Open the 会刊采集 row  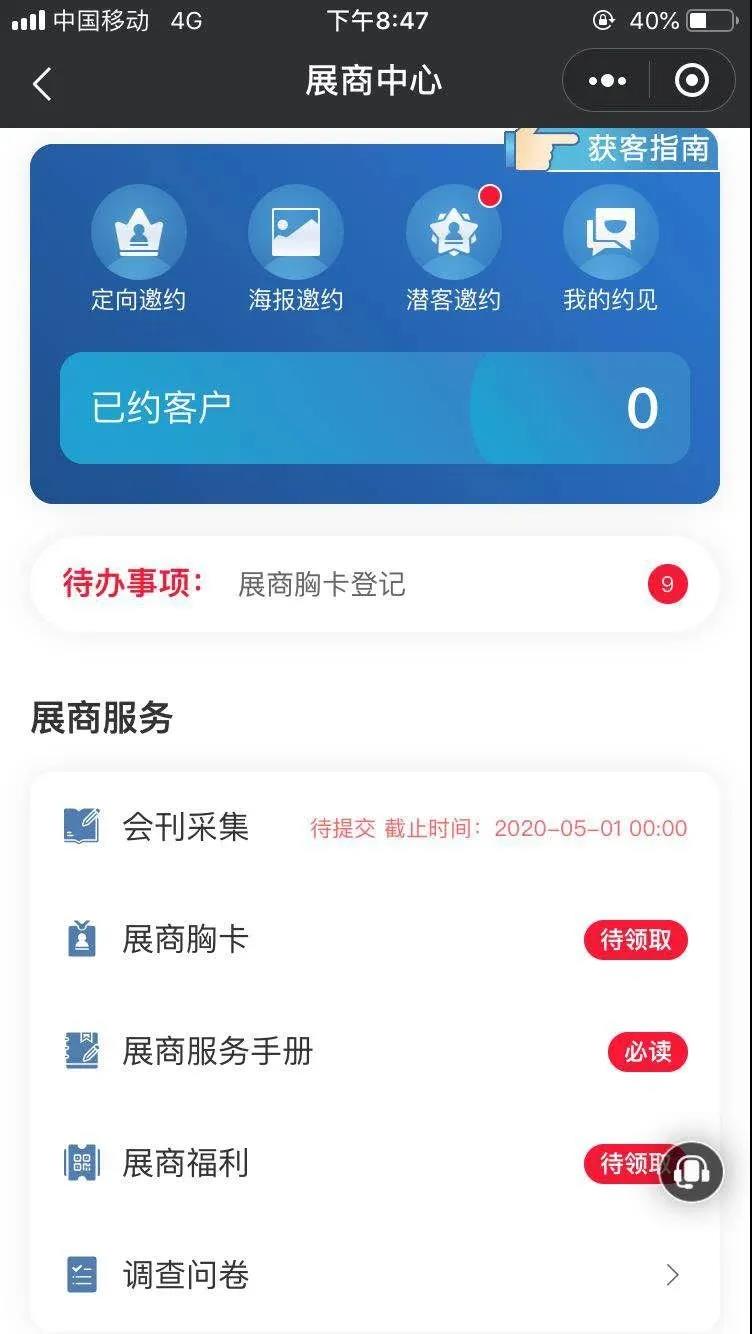click(x=375, y=827)
